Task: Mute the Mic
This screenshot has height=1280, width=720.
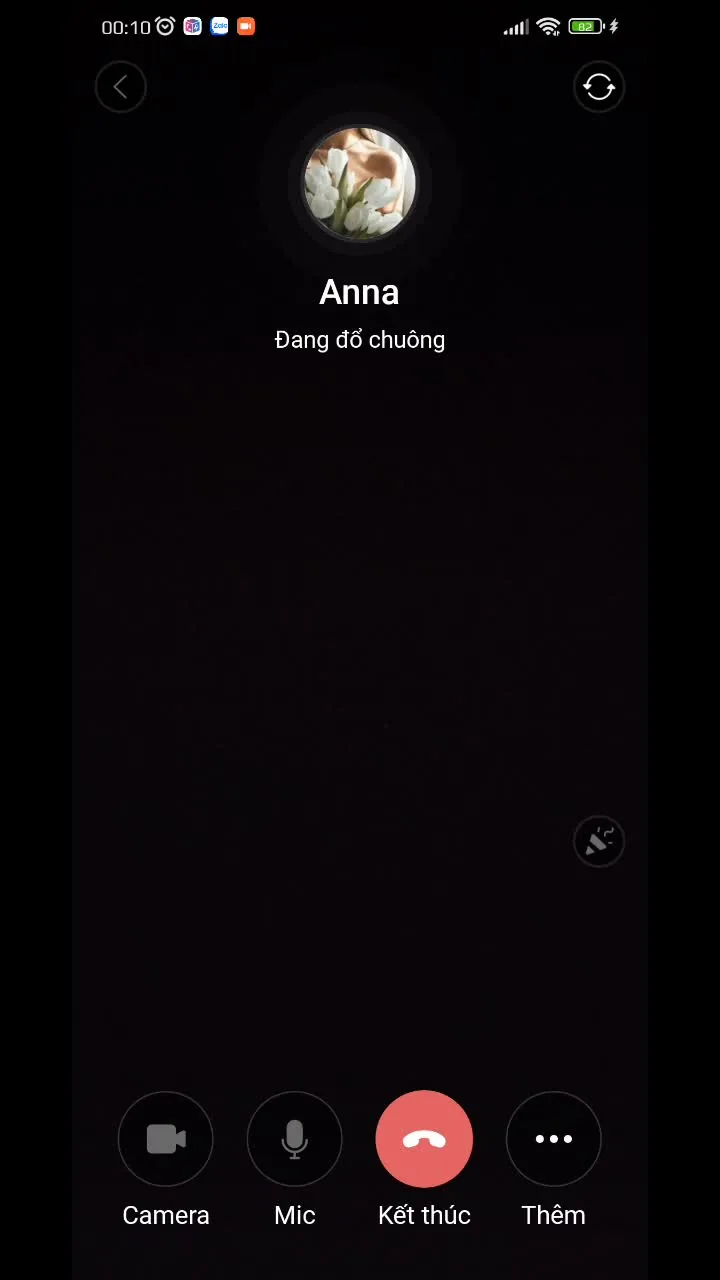Action: pos(295,1139)
